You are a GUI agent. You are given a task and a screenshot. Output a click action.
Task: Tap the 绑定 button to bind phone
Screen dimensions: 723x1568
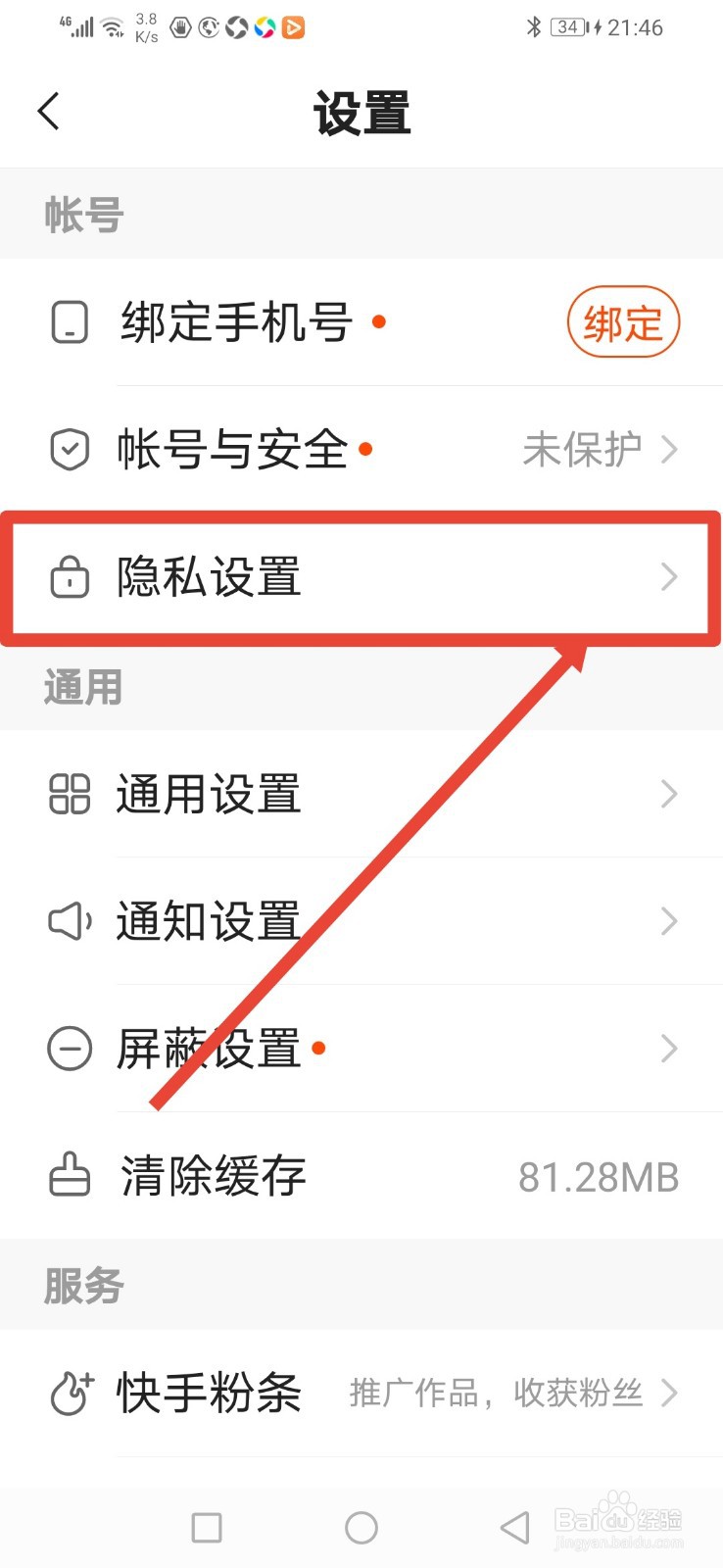tap(623, 321)
